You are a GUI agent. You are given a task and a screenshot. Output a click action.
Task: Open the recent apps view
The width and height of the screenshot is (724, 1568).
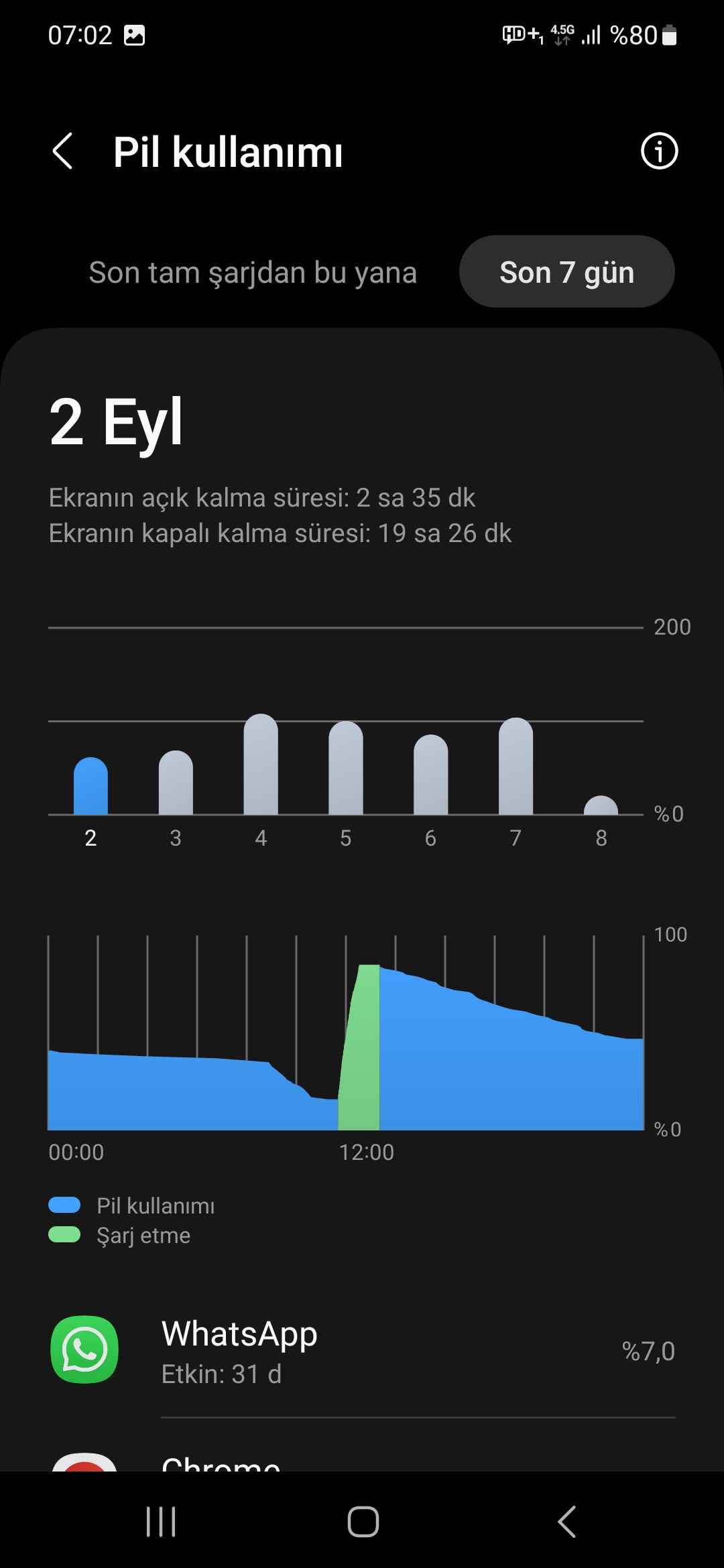[161, 1521]
